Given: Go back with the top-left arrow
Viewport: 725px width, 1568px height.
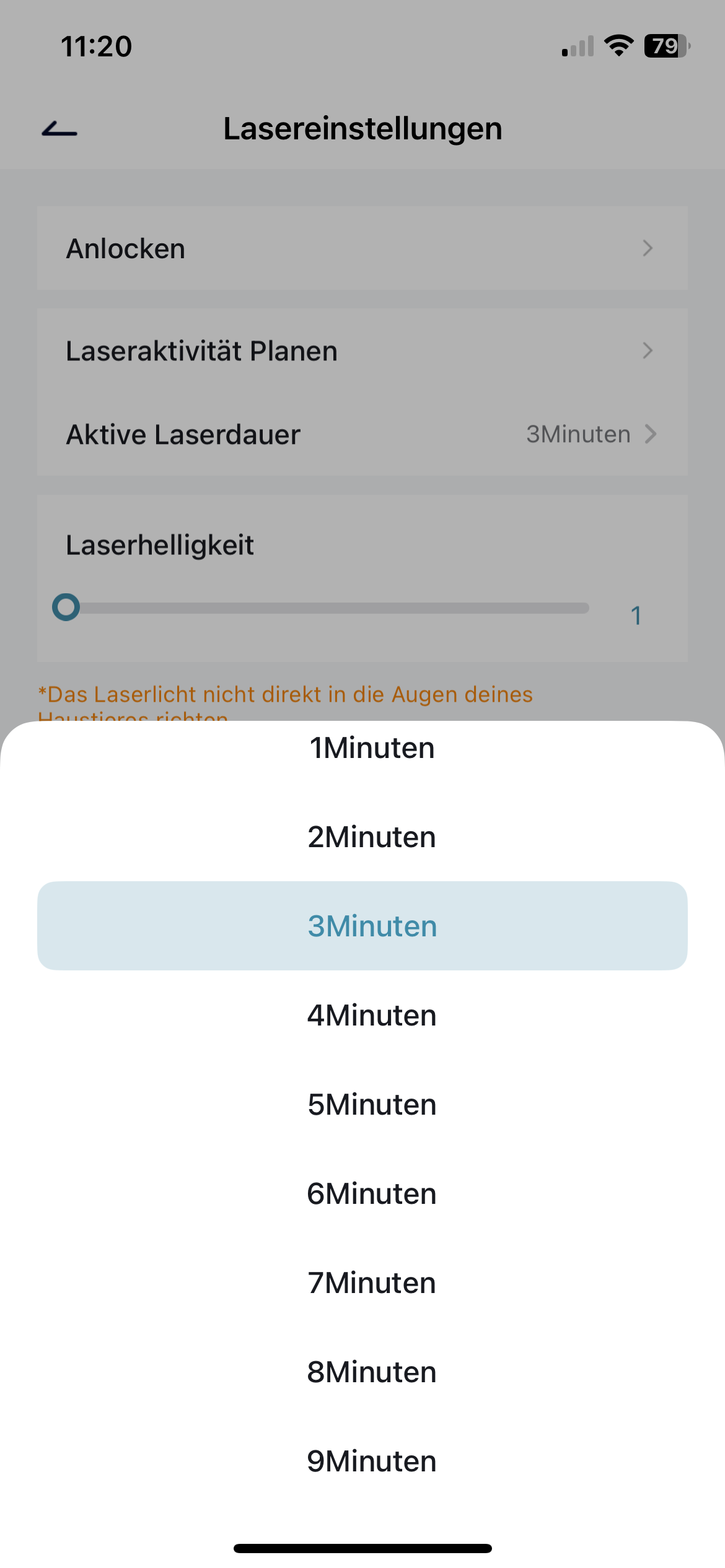Looking at the screenshot, I should (x=59, y=129).
